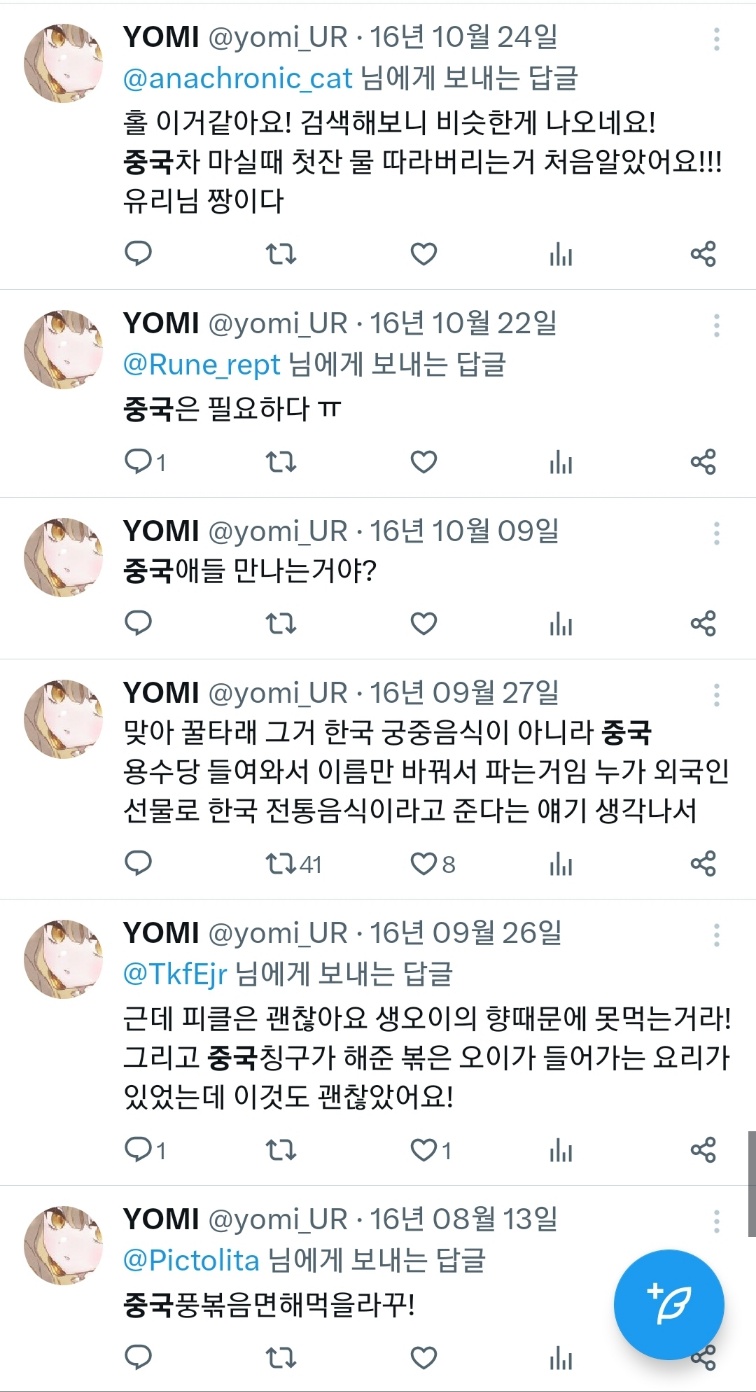Open the @Pictolita mention link

[191, 1260]
